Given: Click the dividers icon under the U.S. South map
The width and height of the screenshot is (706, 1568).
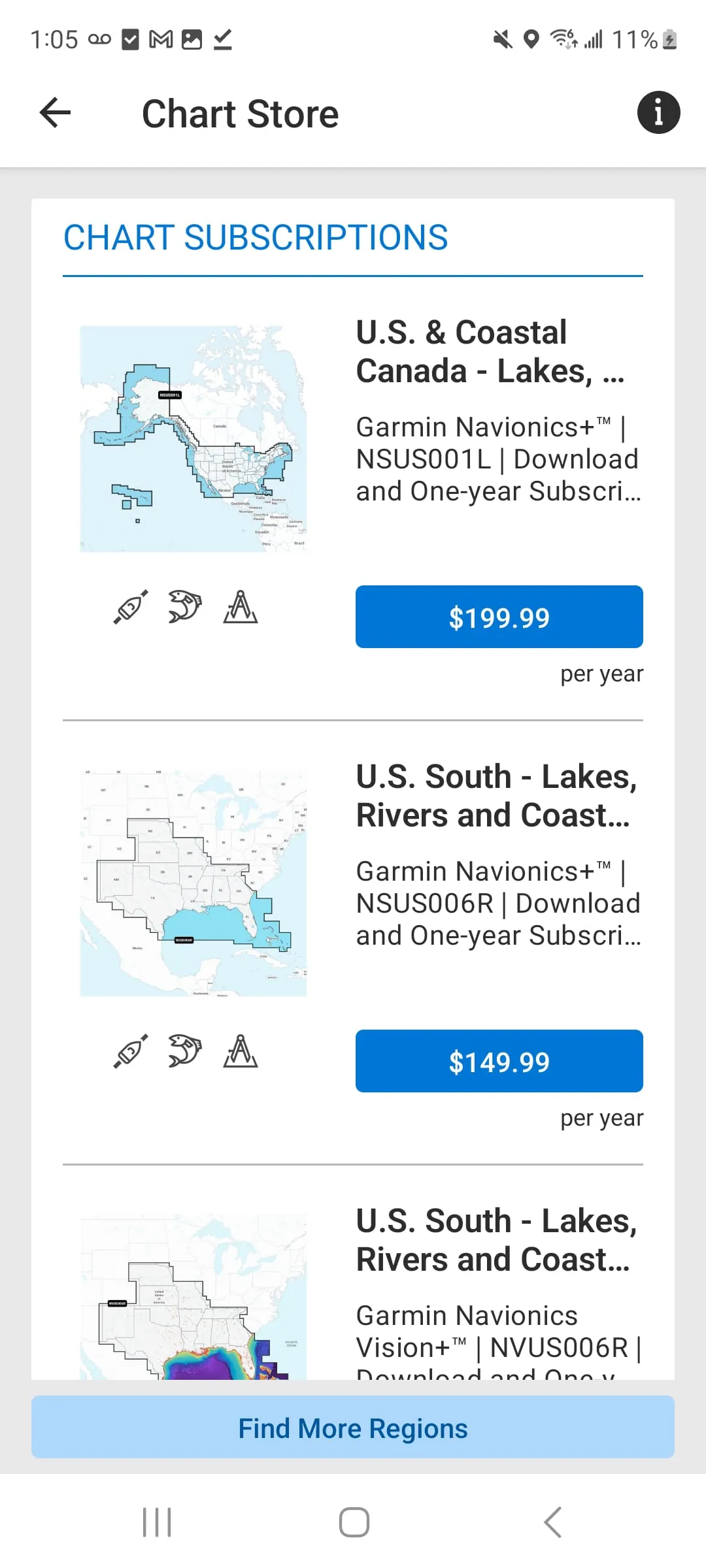Looking at the screenshot, I should pyautogui.click(x=241, y=1052).
